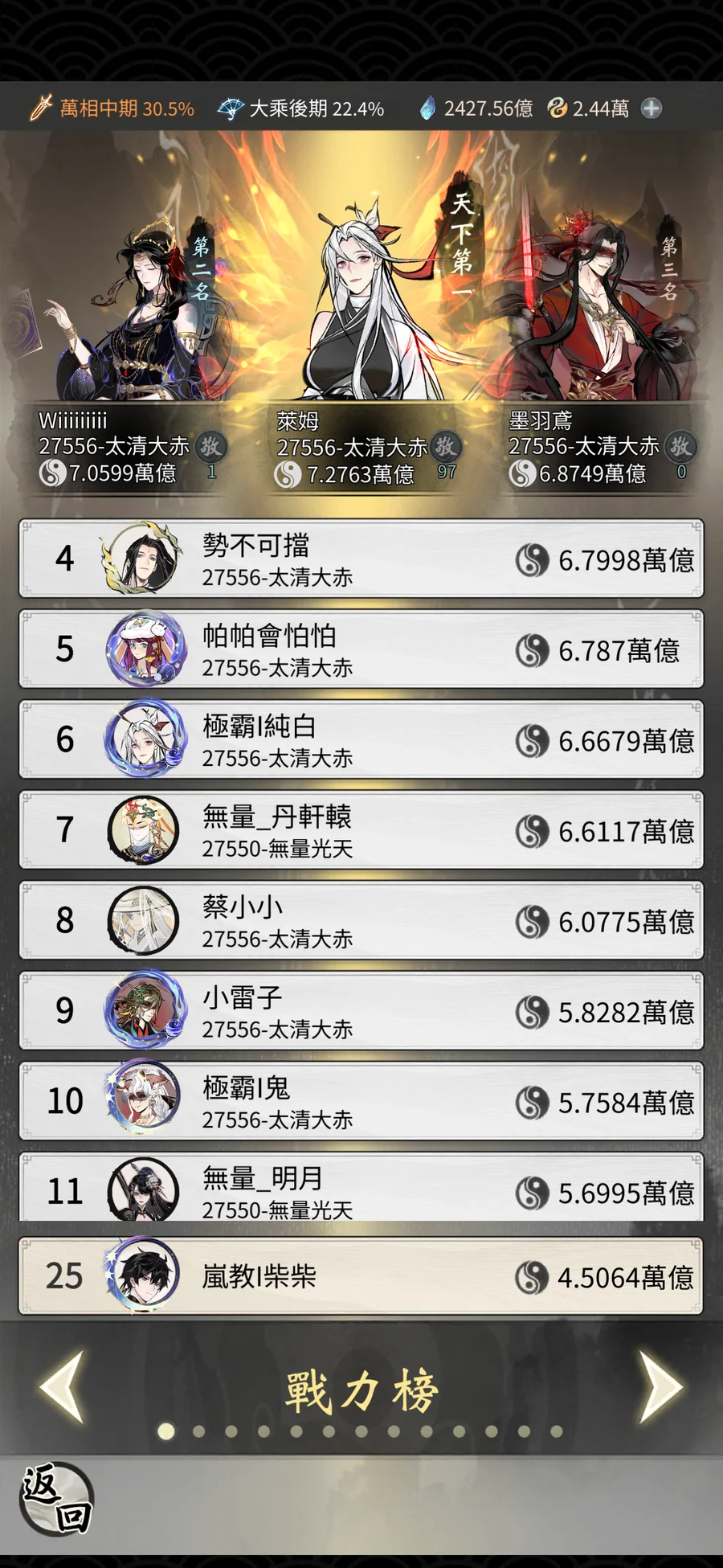Image resolution: width=723 pixels, height=1568 pixels.
Task: Go to the previous leaderboard with left arrow
Action: coord(63,1387)
